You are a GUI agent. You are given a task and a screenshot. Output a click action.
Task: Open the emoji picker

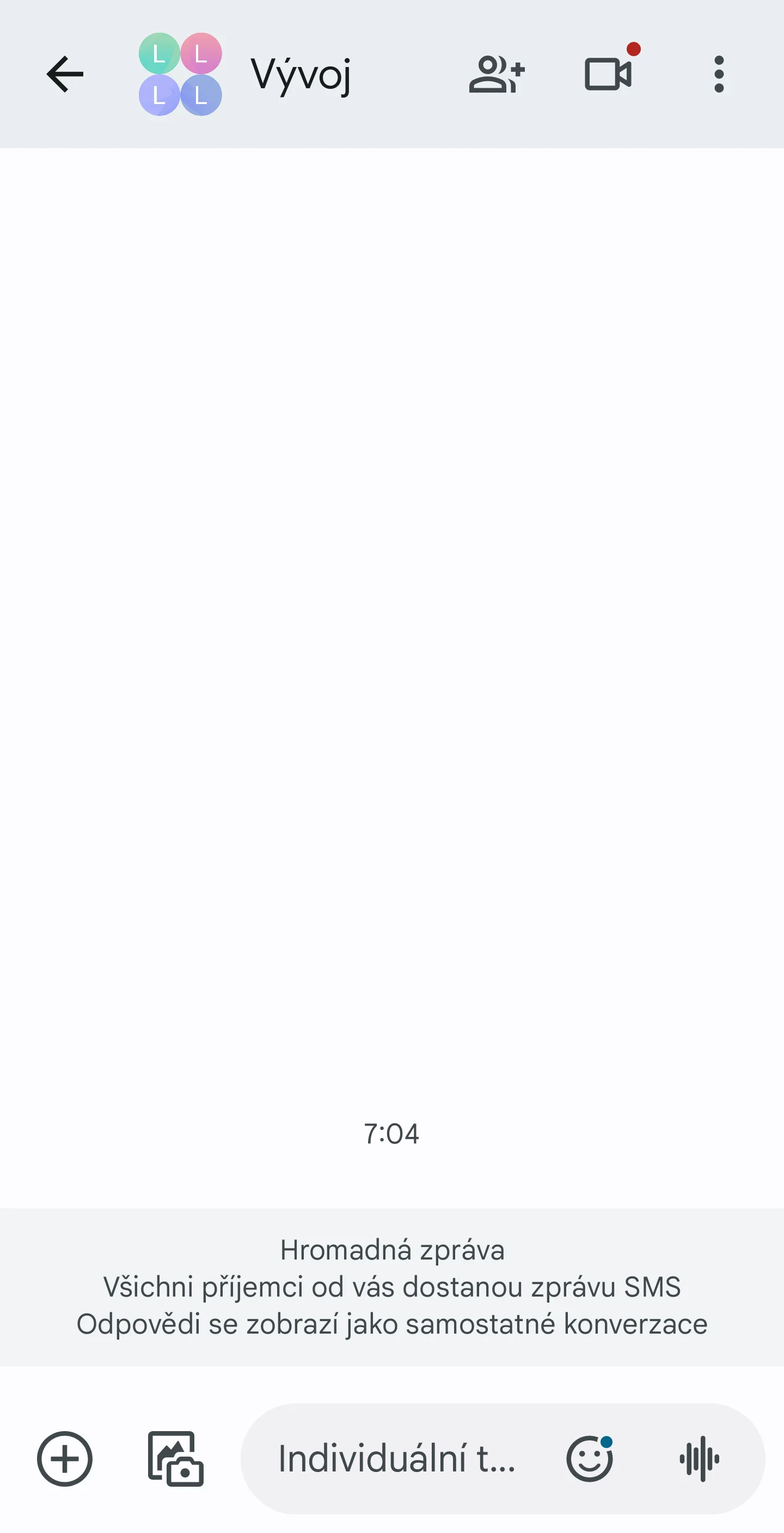pos(590,1458)
